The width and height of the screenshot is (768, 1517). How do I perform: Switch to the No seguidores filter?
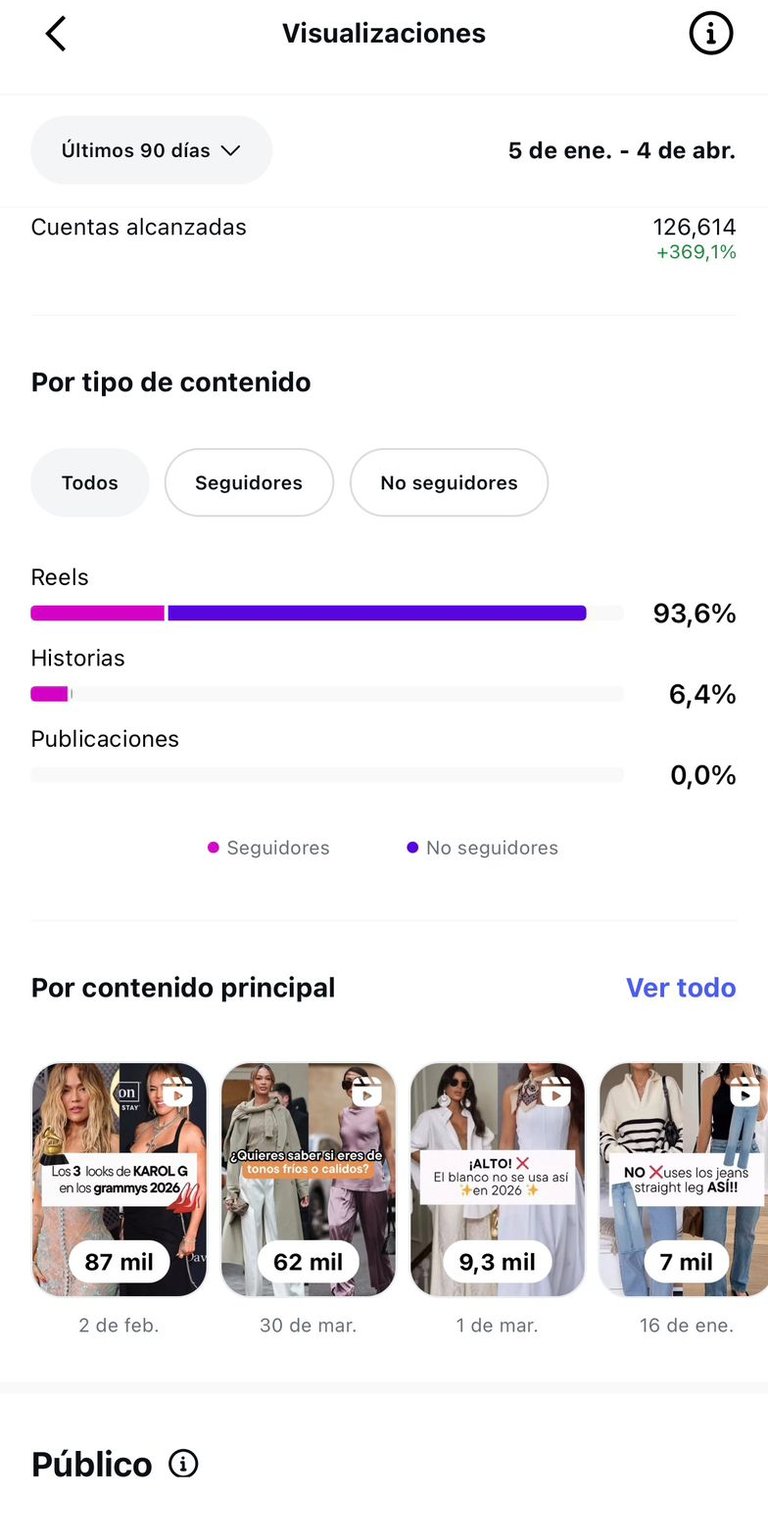pos(449,483)
